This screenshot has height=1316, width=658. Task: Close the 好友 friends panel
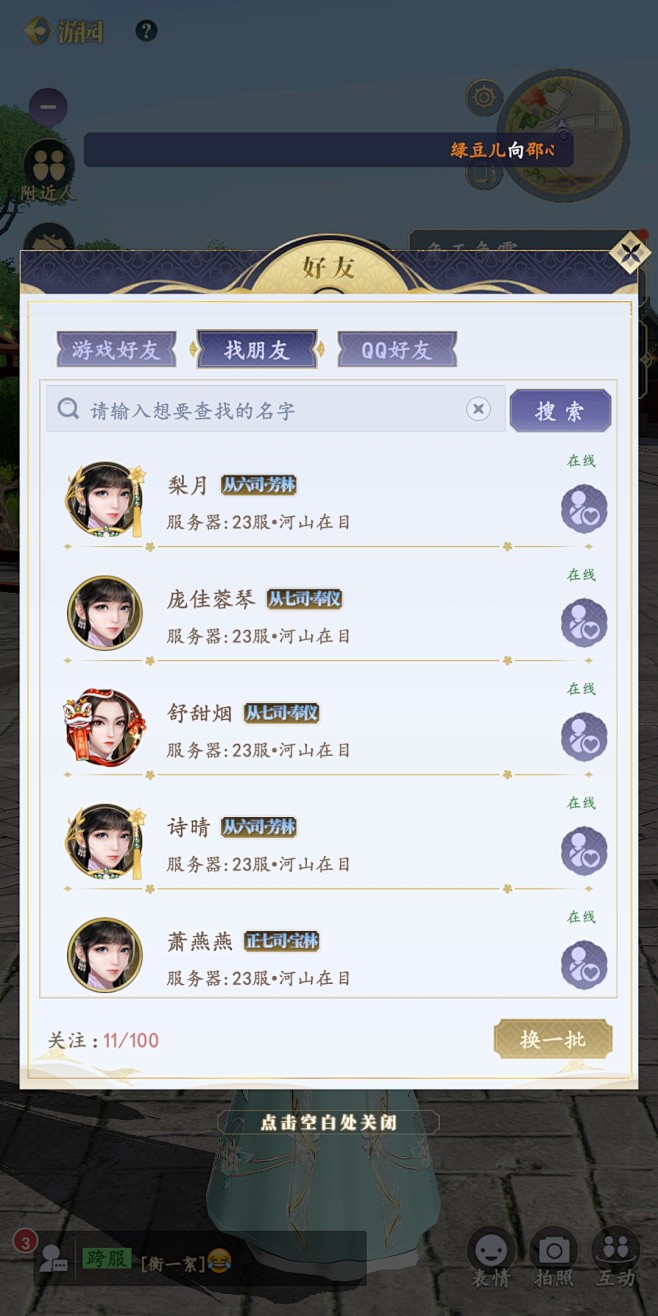point(629,253)
